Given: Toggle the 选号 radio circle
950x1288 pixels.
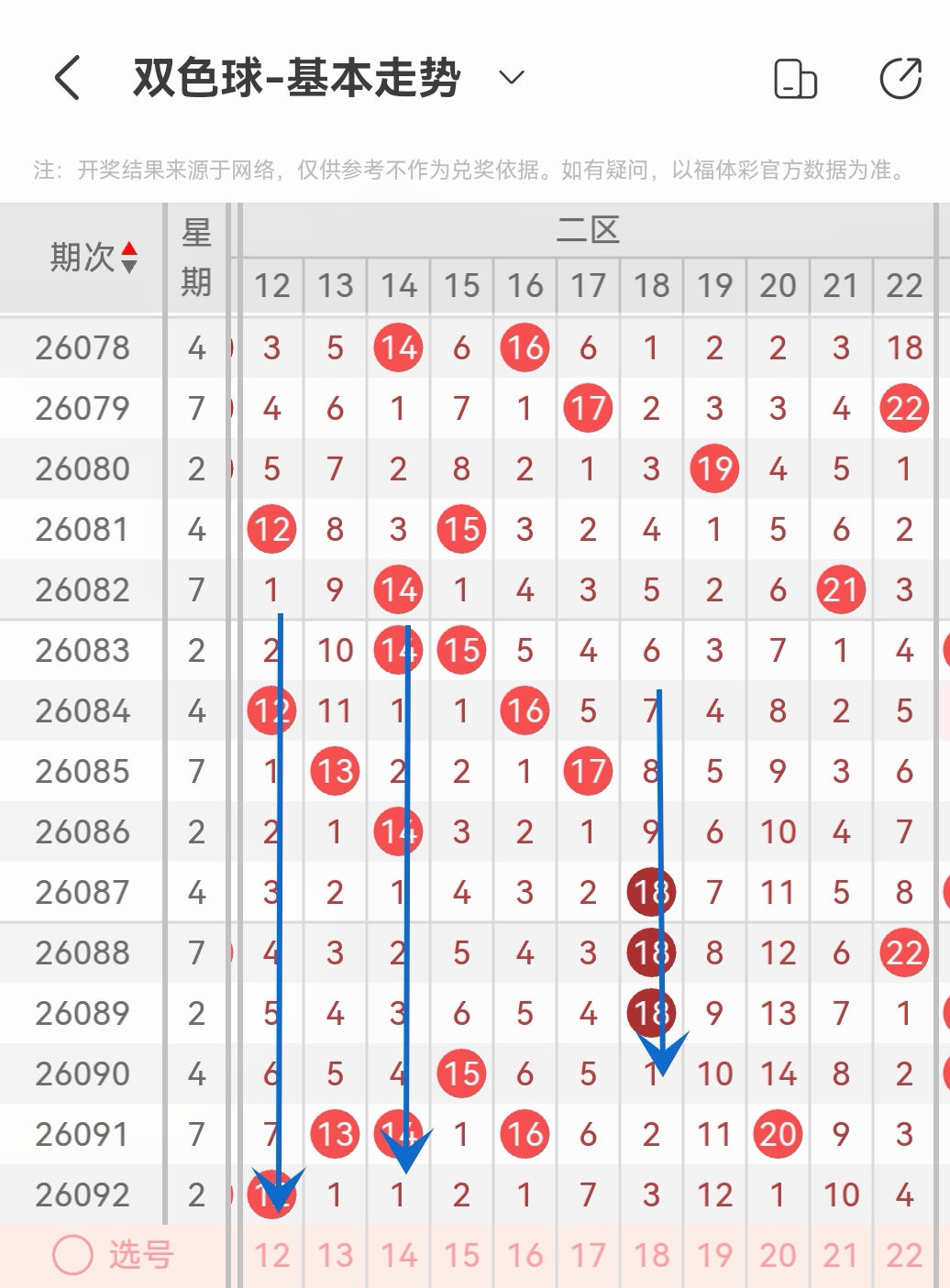Looking at the screenshot, I should tap(73, 1255).
